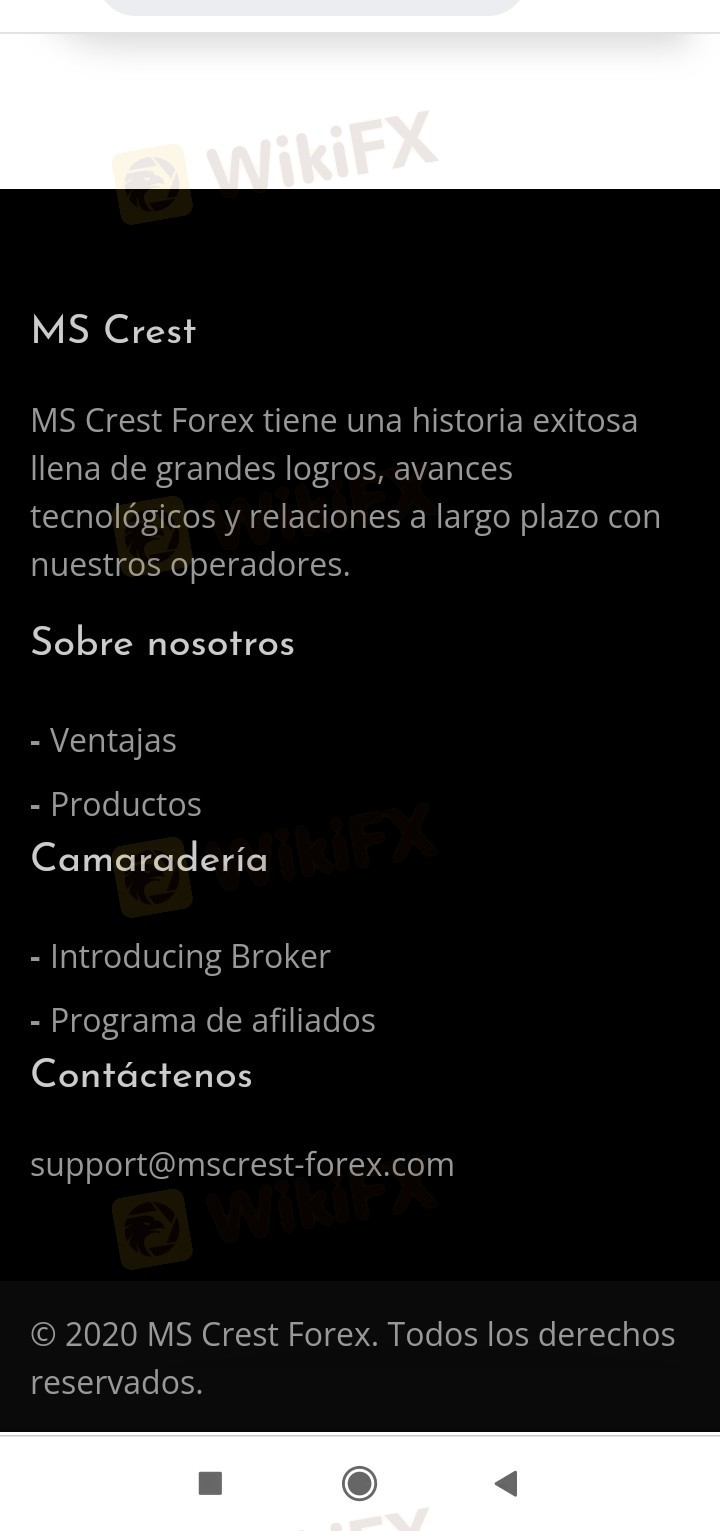
Task: Go to the phone's home screen
Action: (359, 1483)
